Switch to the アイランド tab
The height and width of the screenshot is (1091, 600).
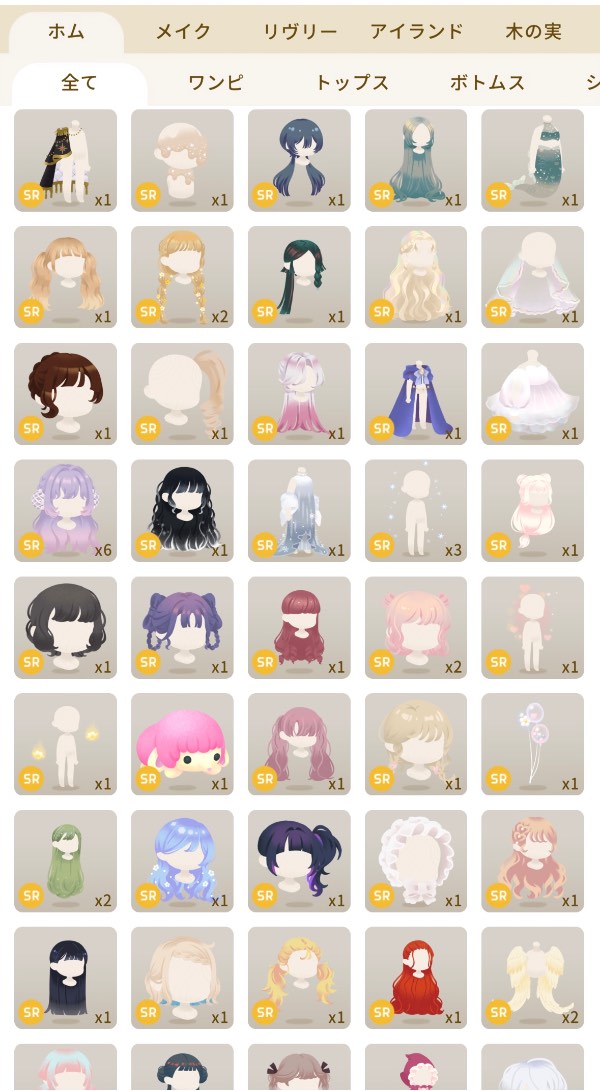click(x=416, y=32)
